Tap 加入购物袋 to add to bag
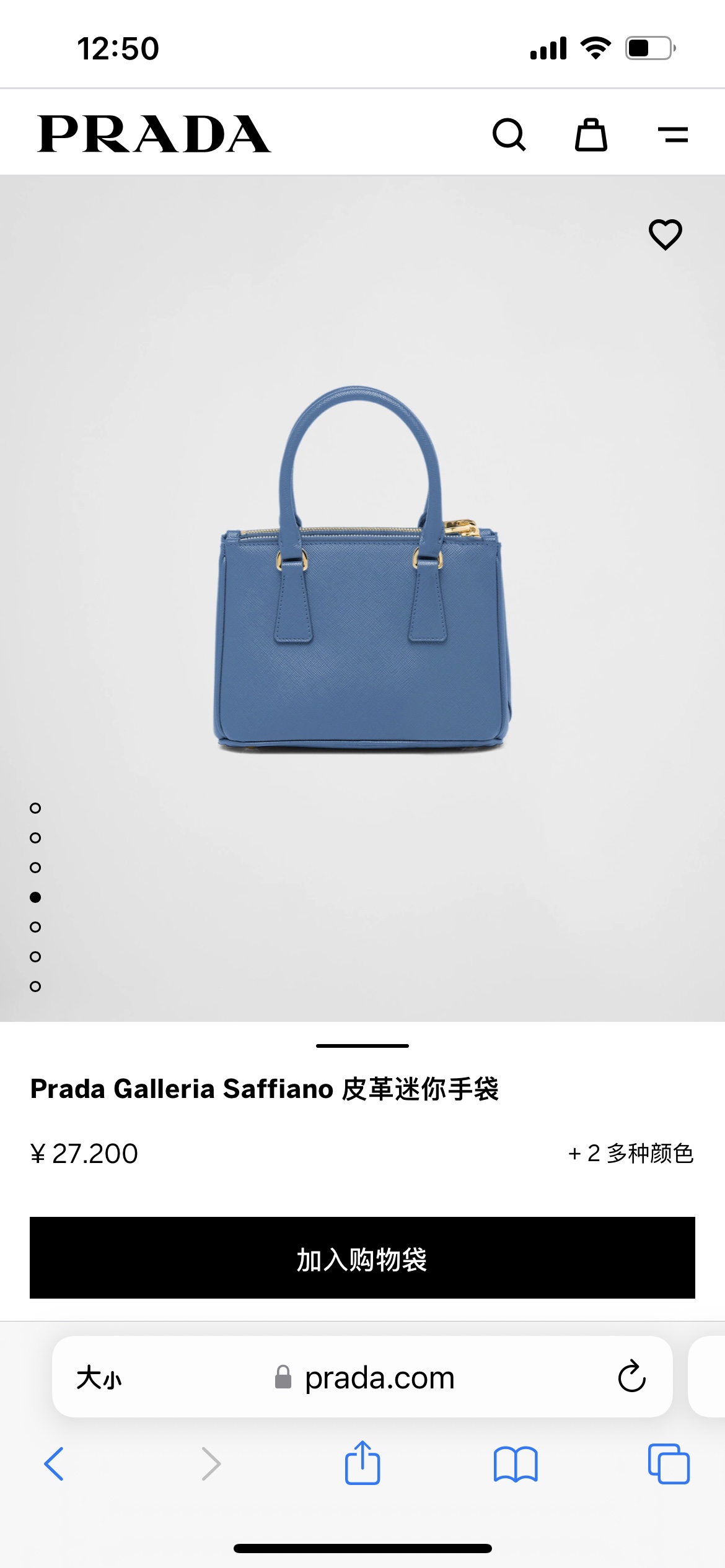The height and width of the screenshot is (1568, 725). click(x=362, y=1258)
